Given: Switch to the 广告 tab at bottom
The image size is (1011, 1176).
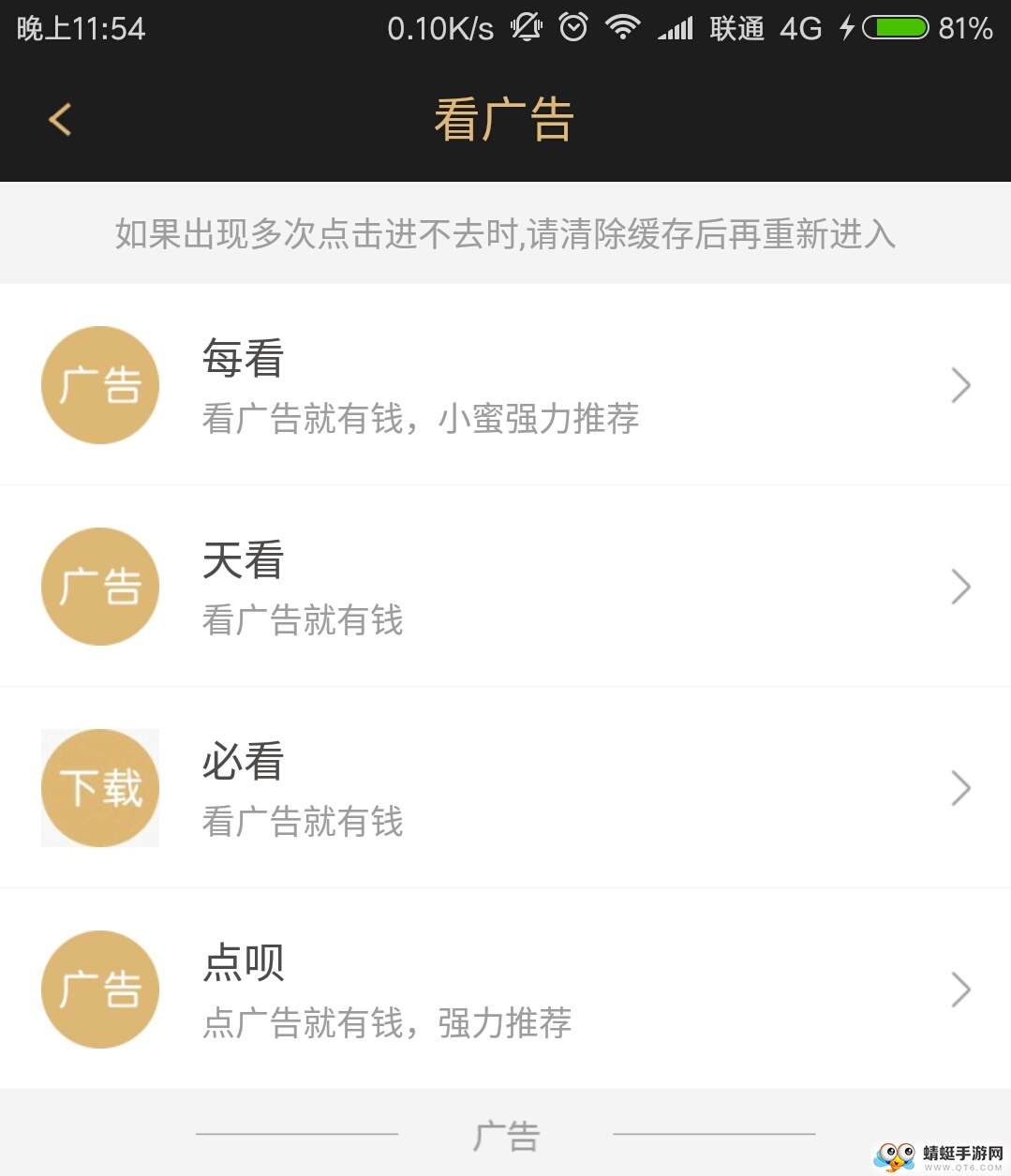Looking at the screenshot, I should (505, 1134).
